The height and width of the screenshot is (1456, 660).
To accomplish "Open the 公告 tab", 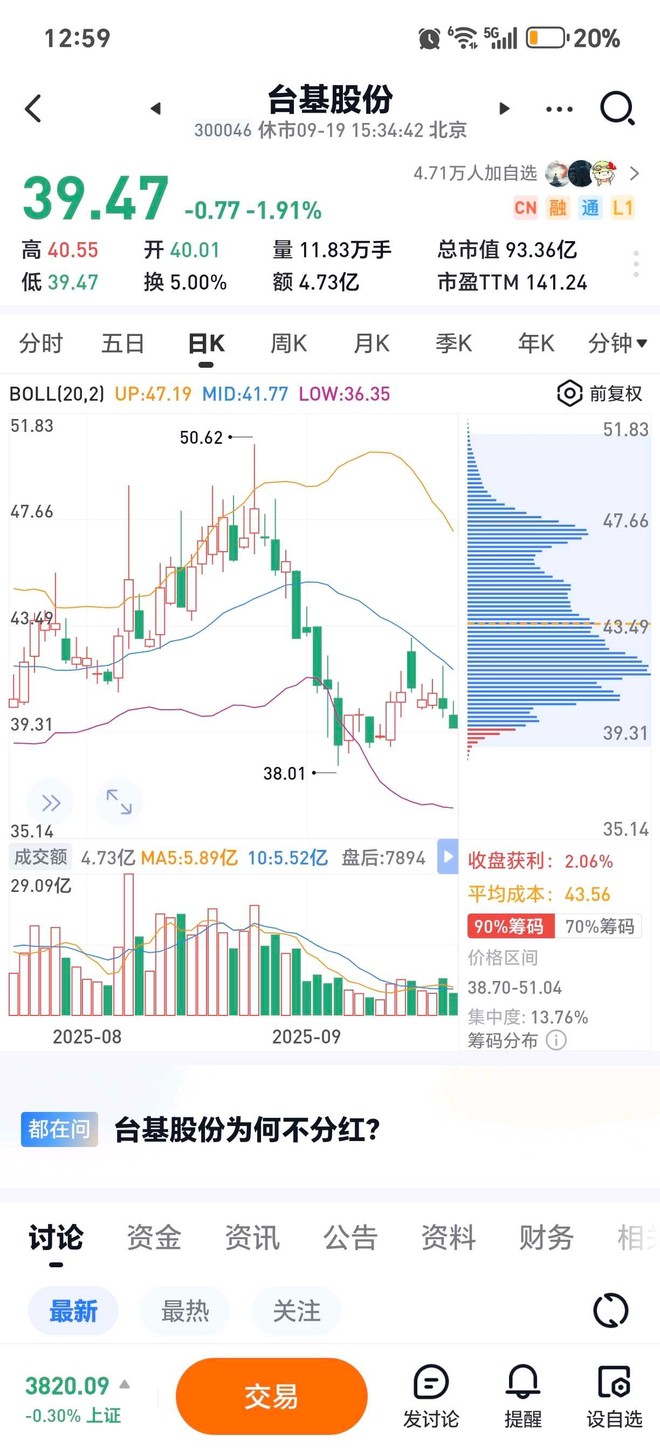I will [350, 1238].
